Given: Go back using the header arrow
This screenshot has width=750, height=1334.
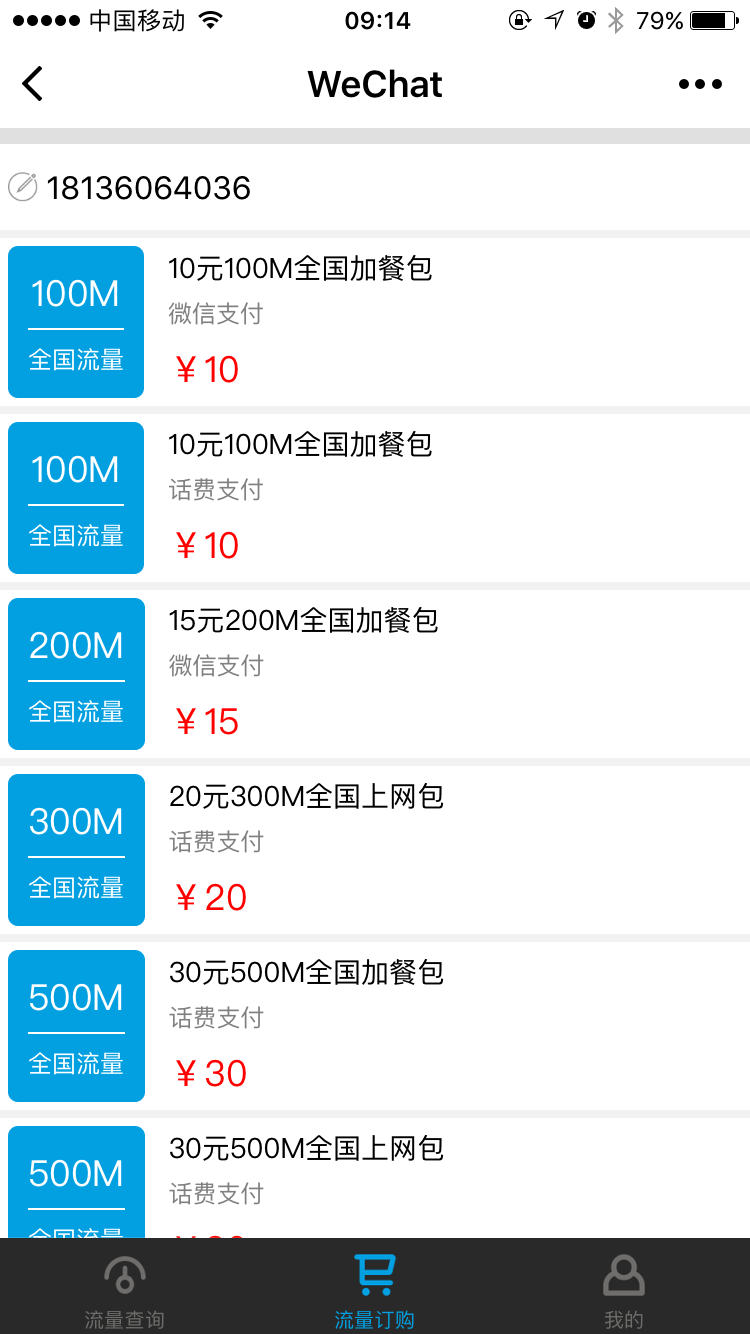Looking at the screenshot, I should 33,84.
